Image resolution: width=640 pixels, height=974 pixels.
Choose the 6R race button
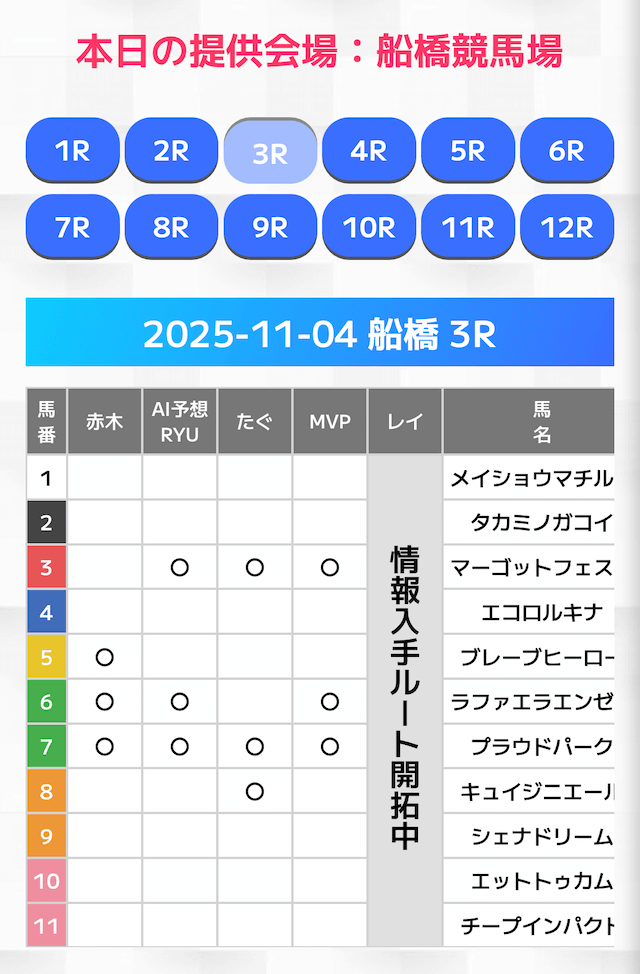[x=566, y=151]
